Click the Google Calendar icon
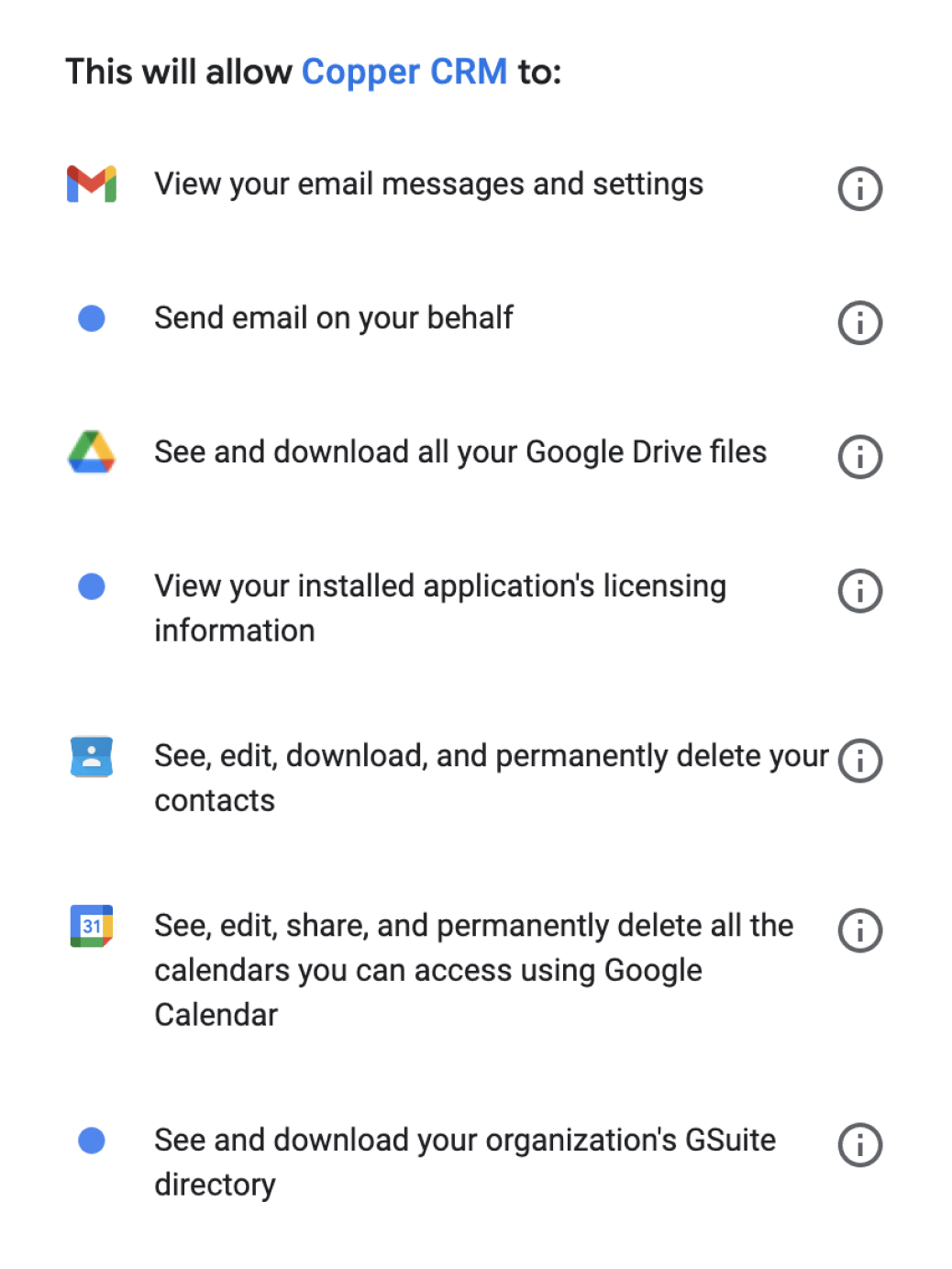 [x=91, y=927]
